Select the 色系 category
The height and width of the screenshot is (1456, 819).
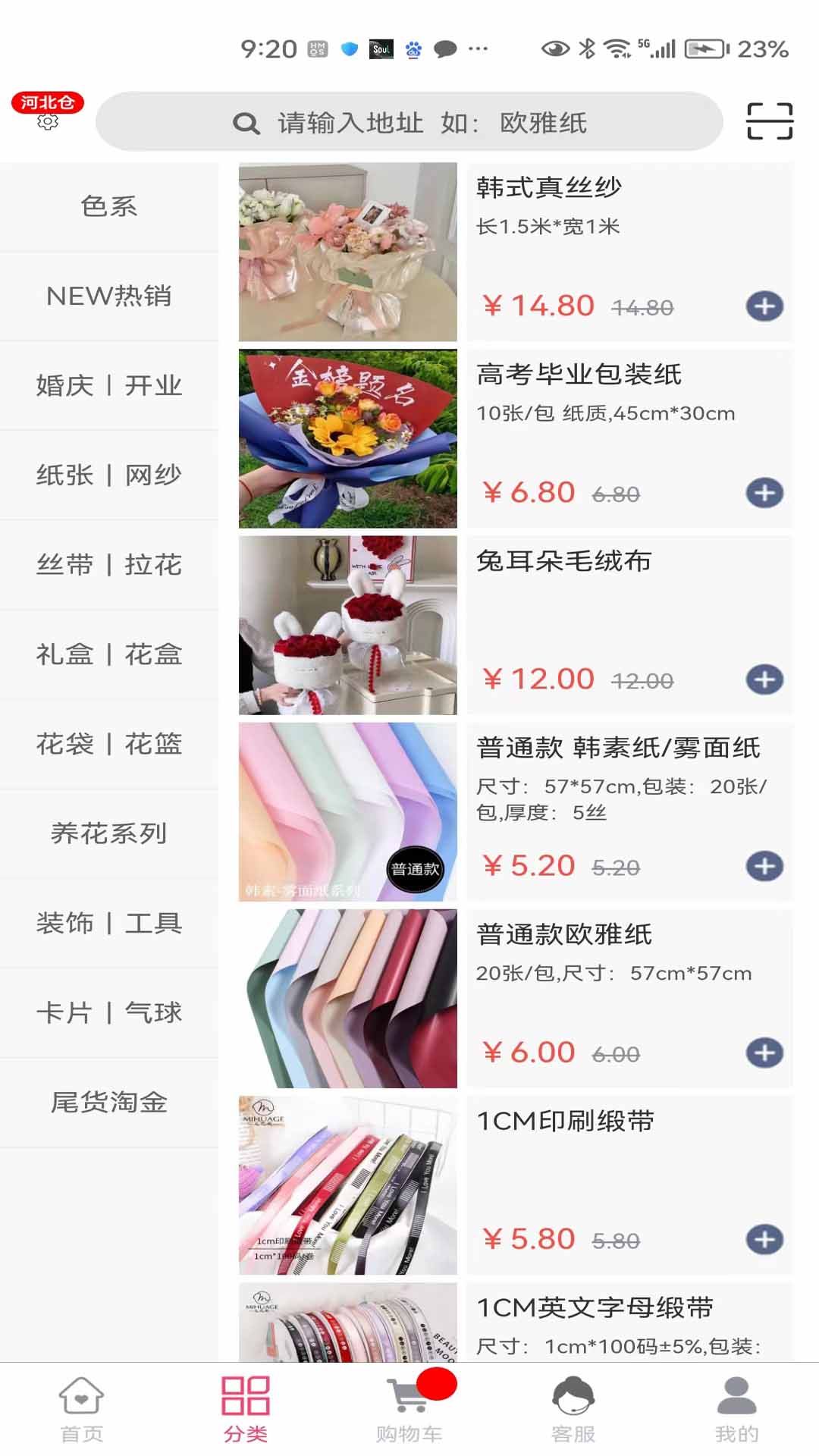(x=109, y=206)
